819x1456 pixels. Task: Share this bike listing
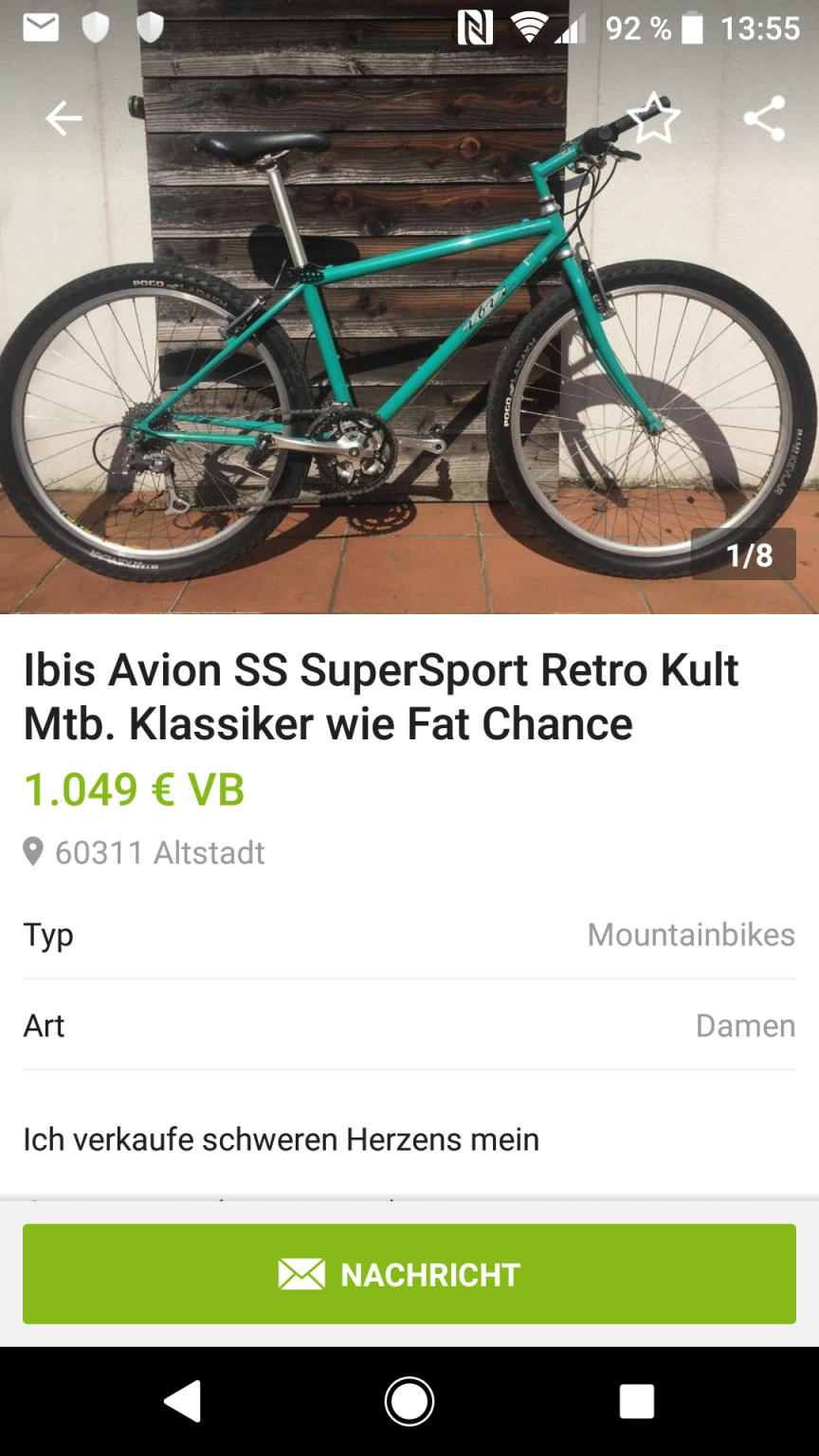(764, 118)
